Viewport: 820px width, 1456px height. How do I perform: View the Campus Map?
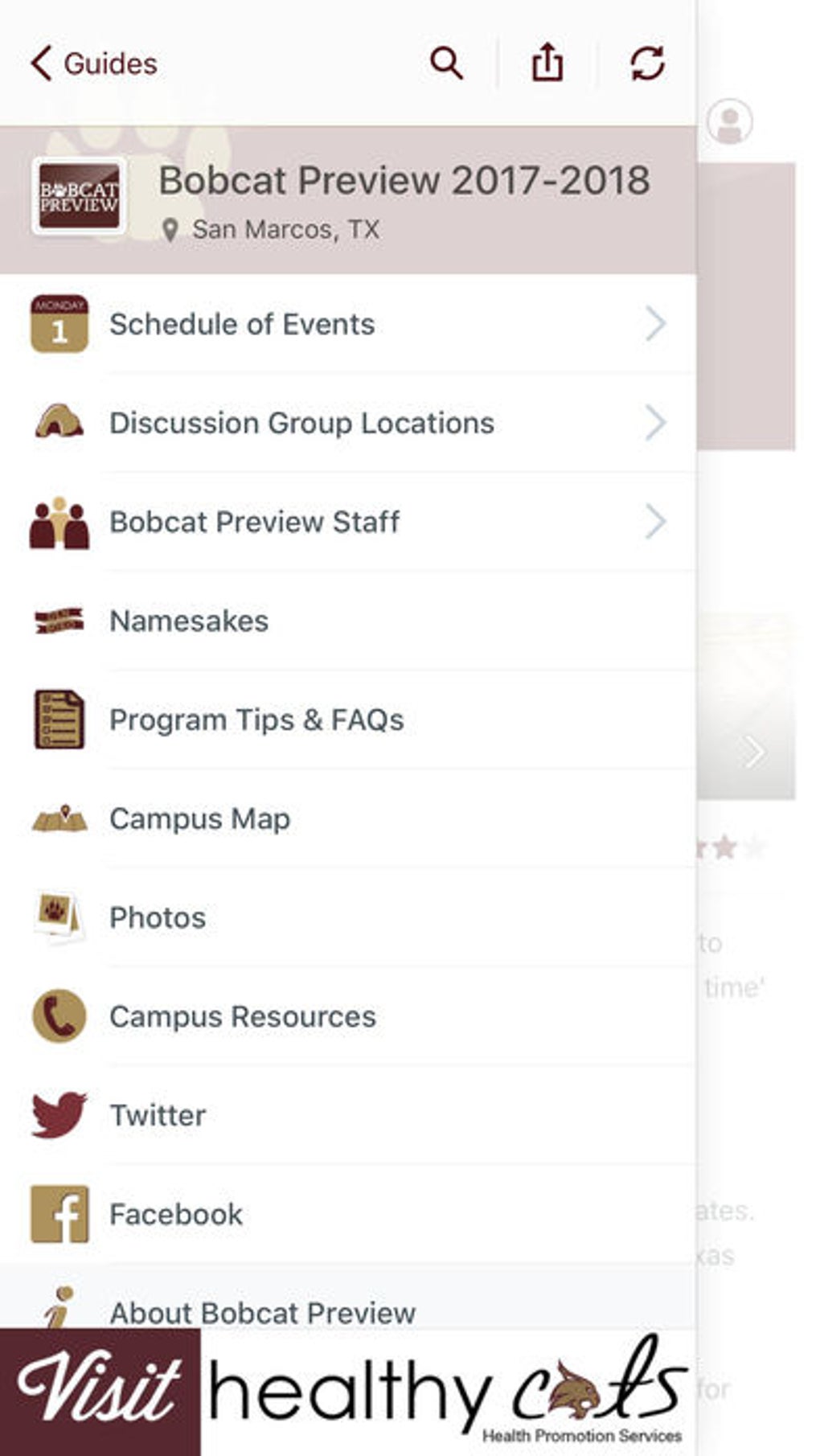(x=348, y=818)
